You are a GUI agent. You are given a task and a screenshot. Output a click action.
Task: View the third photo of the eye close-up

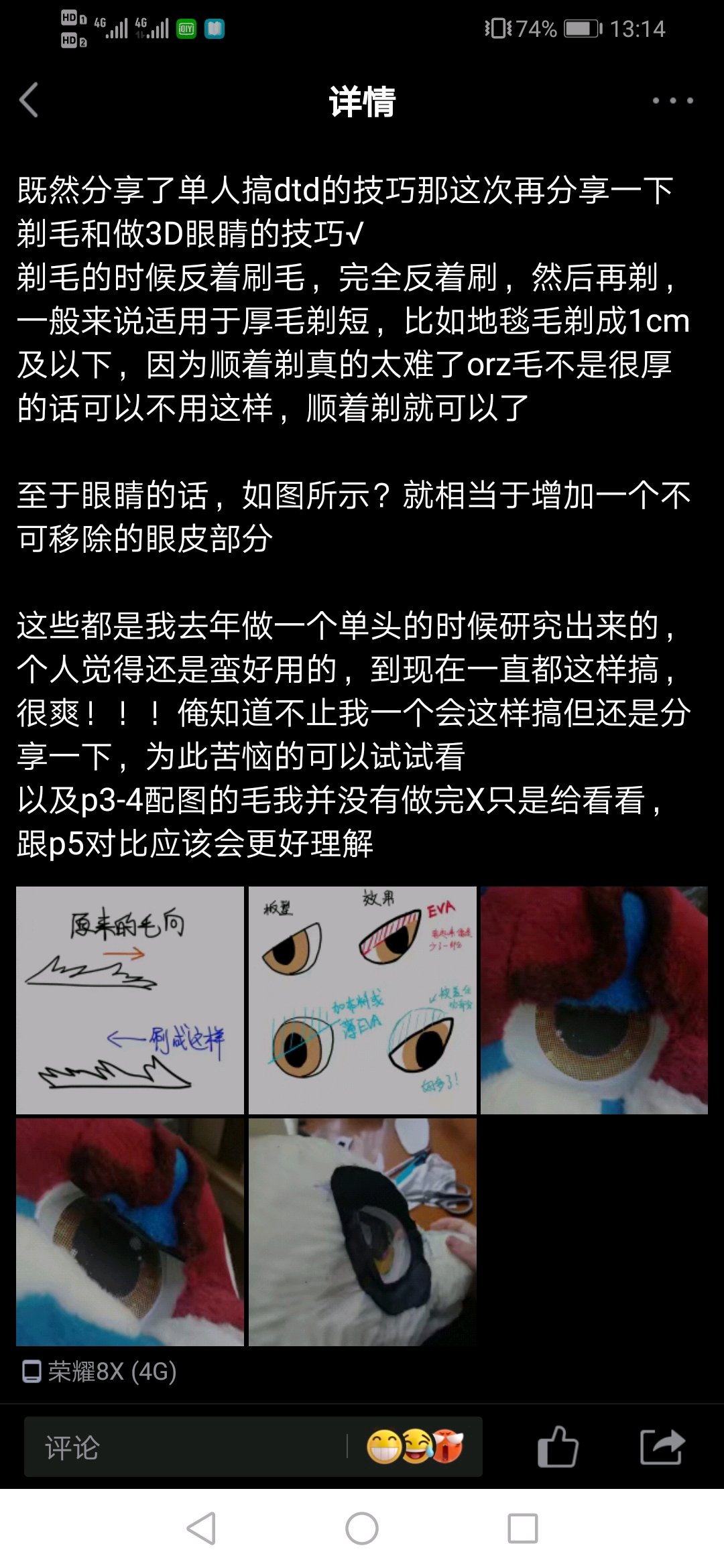594,1000
